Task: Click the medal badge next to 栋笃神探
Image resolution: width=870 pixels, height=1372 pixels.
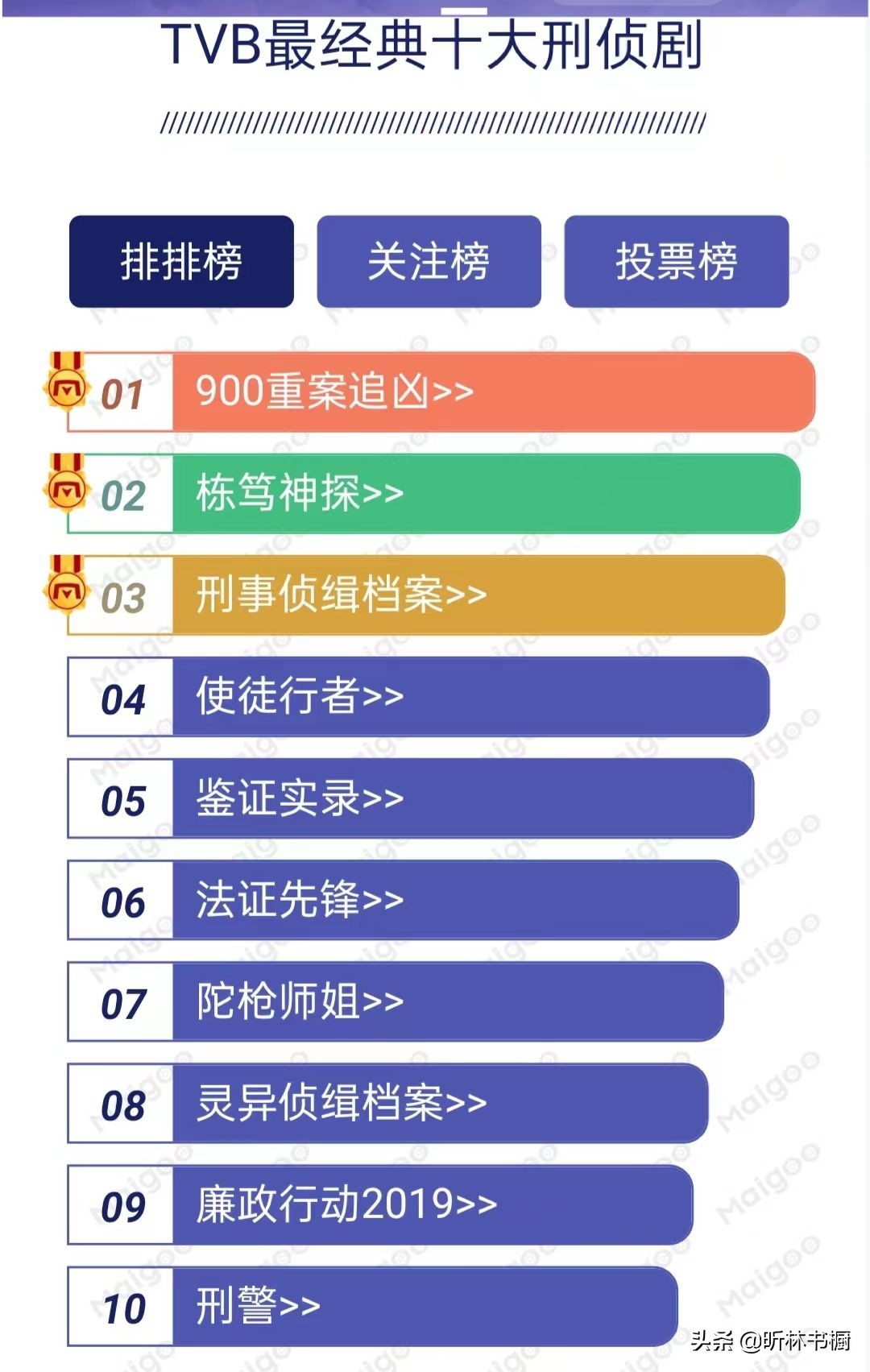Action: pos(66,488)
